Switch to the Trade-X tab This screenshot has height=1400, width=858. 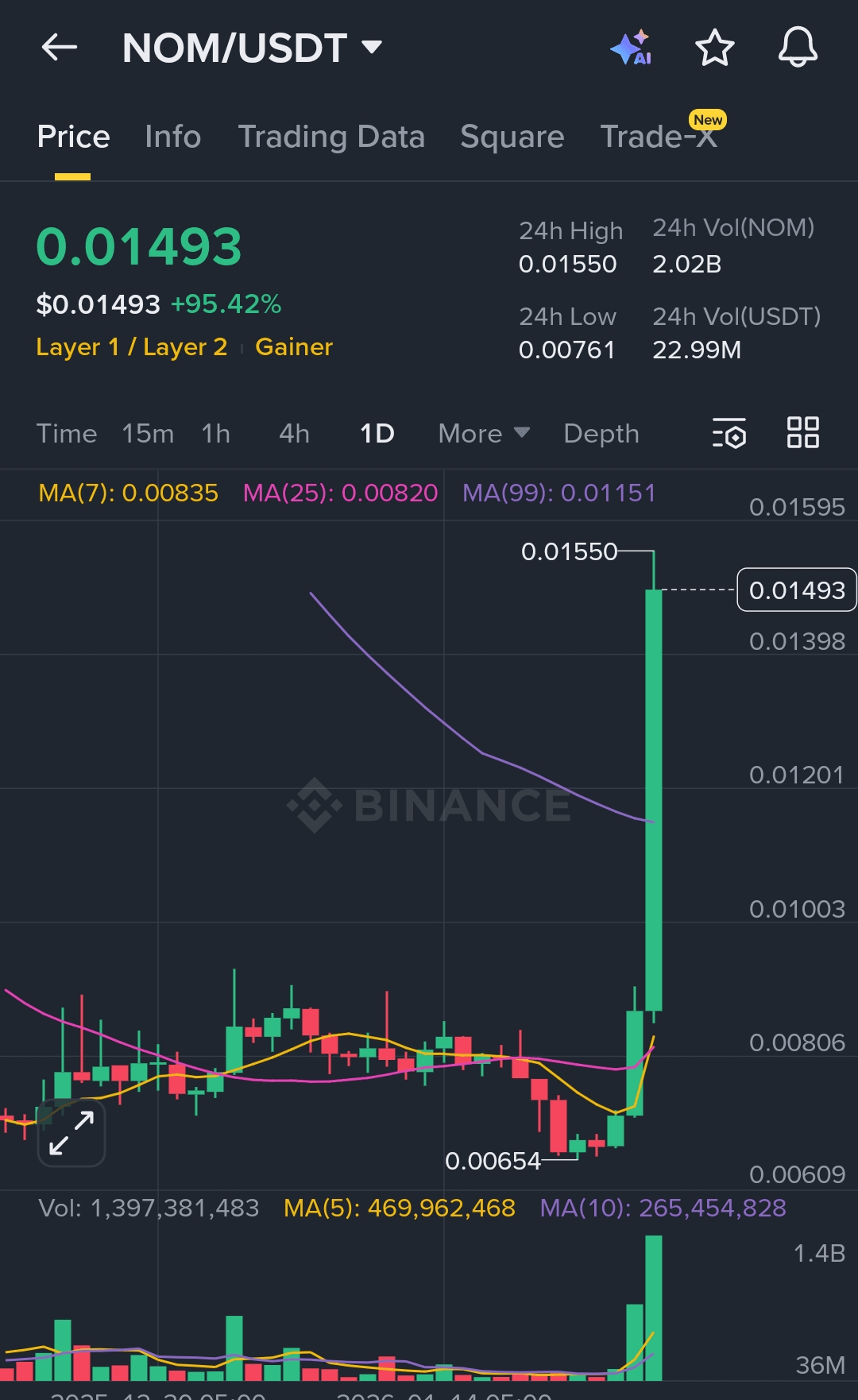(x=659, y=137)
